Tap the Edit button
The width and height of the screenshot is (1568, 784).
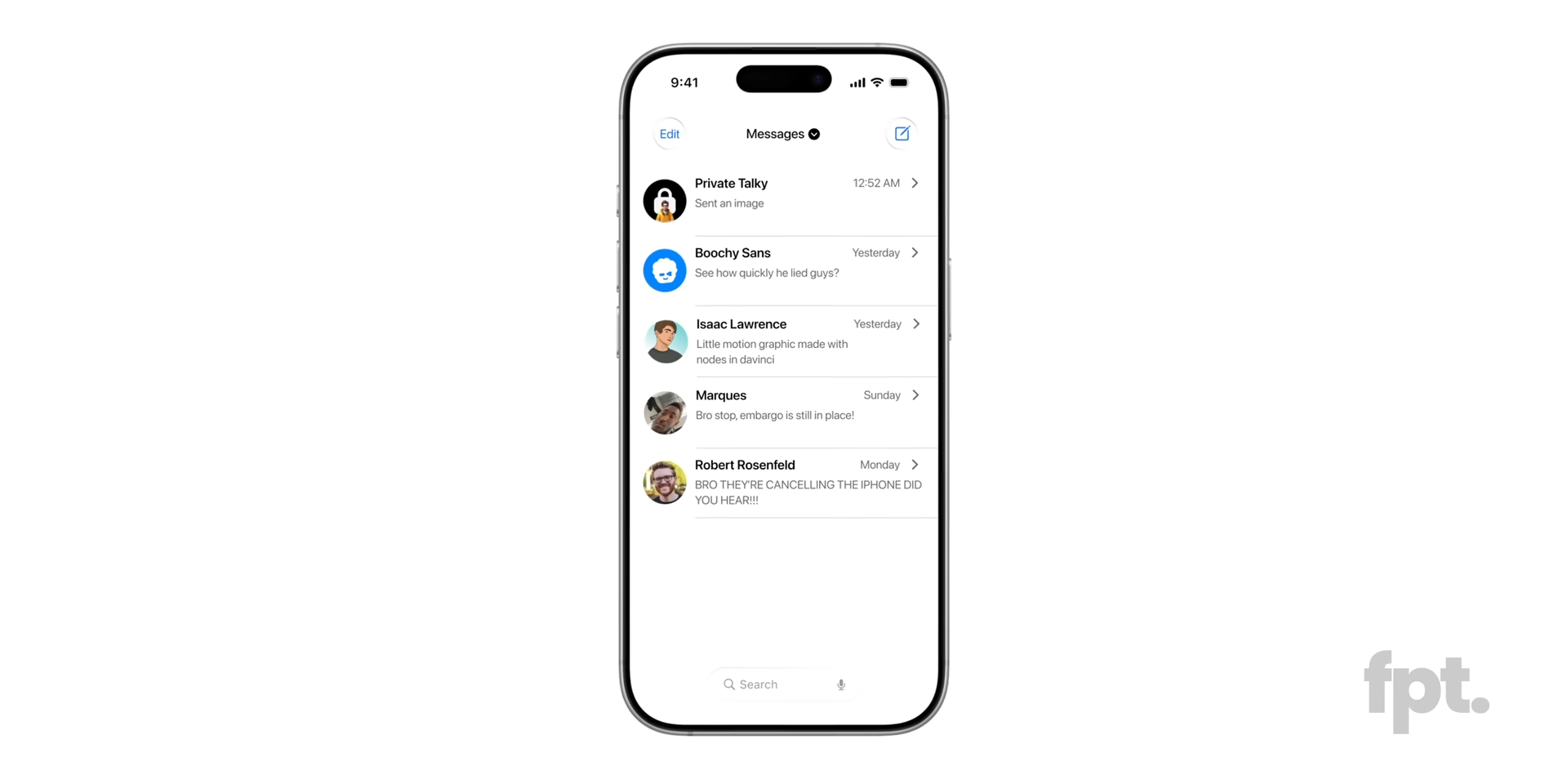pos(669,134)
